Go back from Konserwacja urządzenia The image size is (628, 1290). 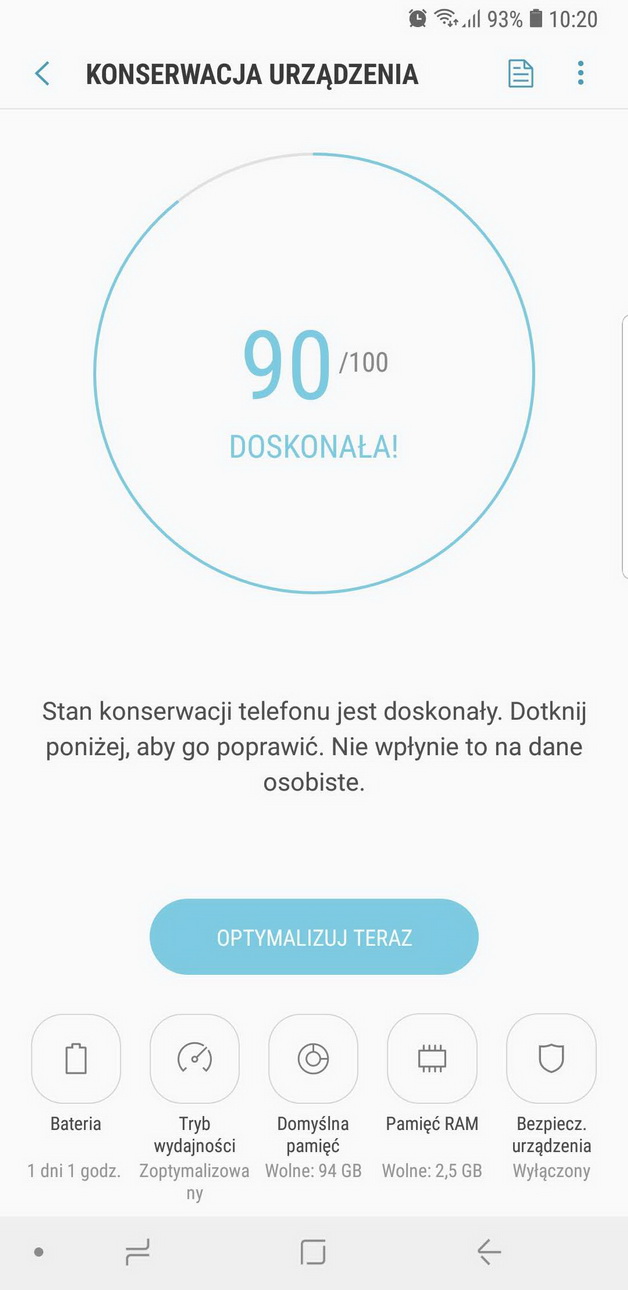(x=42, y=74)
